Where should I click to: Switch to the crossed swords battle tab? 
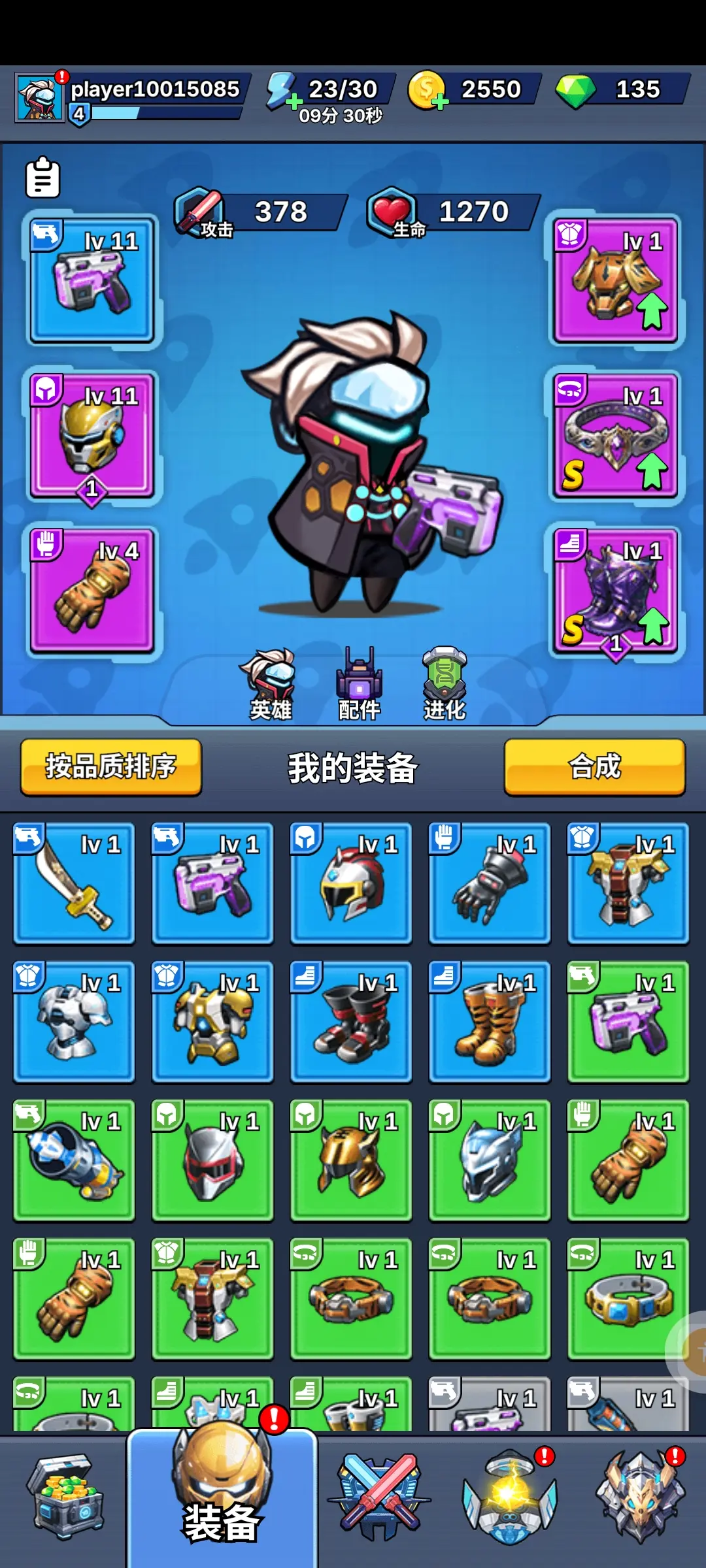(379, 1496)
